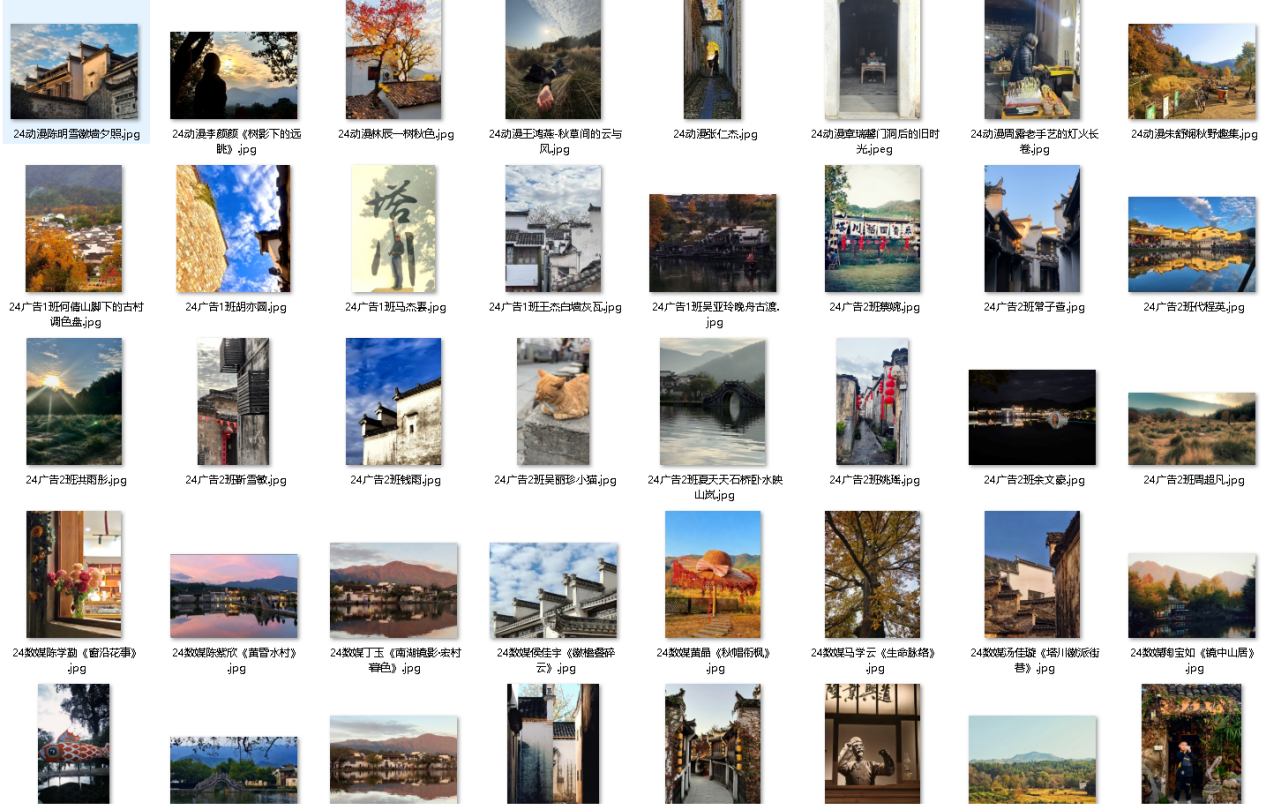Open the alley photo 24动漫张仁杰.jpg

click(x=712, y=60)
